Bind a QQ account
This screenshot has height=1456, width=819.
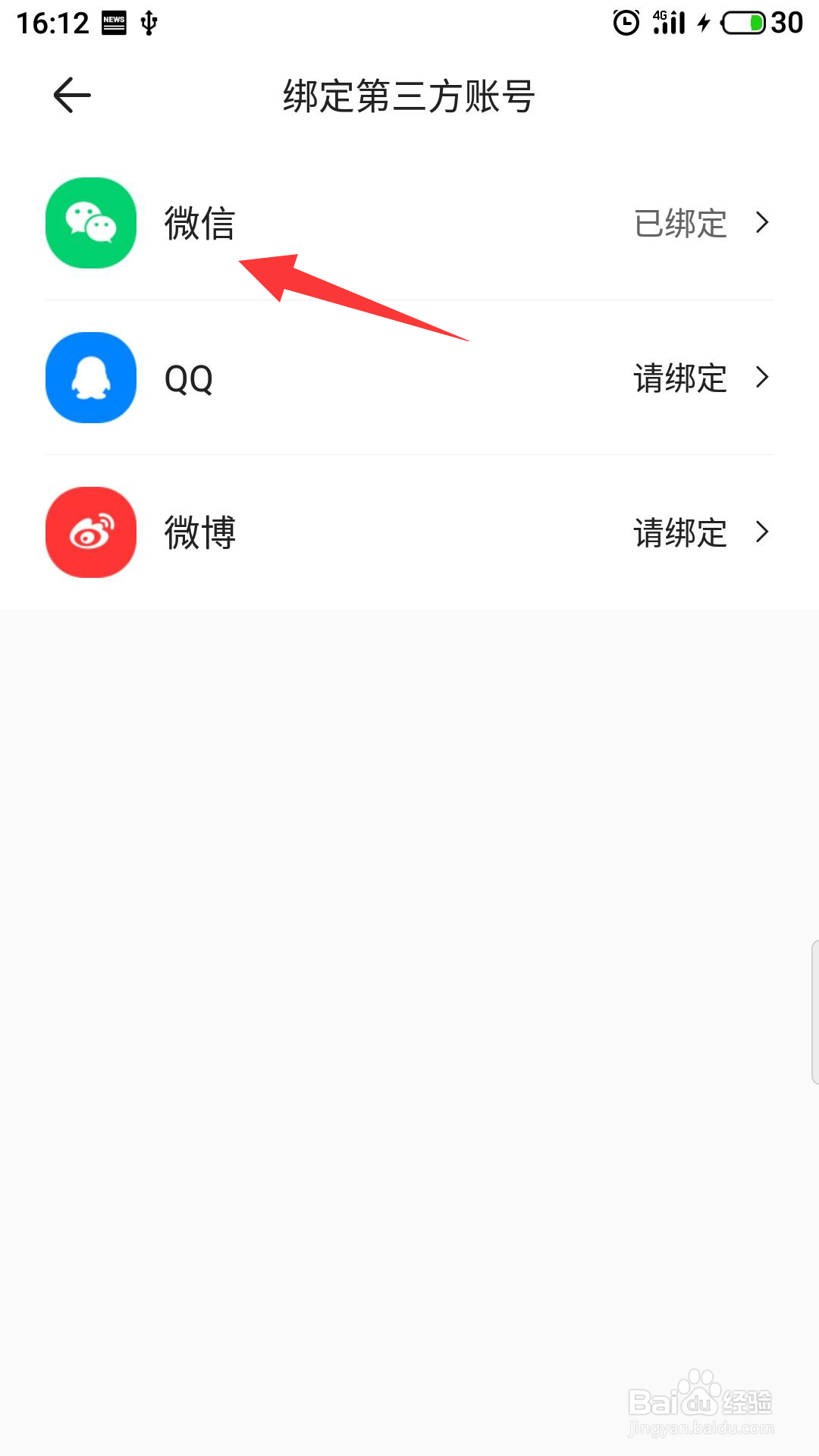tap(409, 378)
